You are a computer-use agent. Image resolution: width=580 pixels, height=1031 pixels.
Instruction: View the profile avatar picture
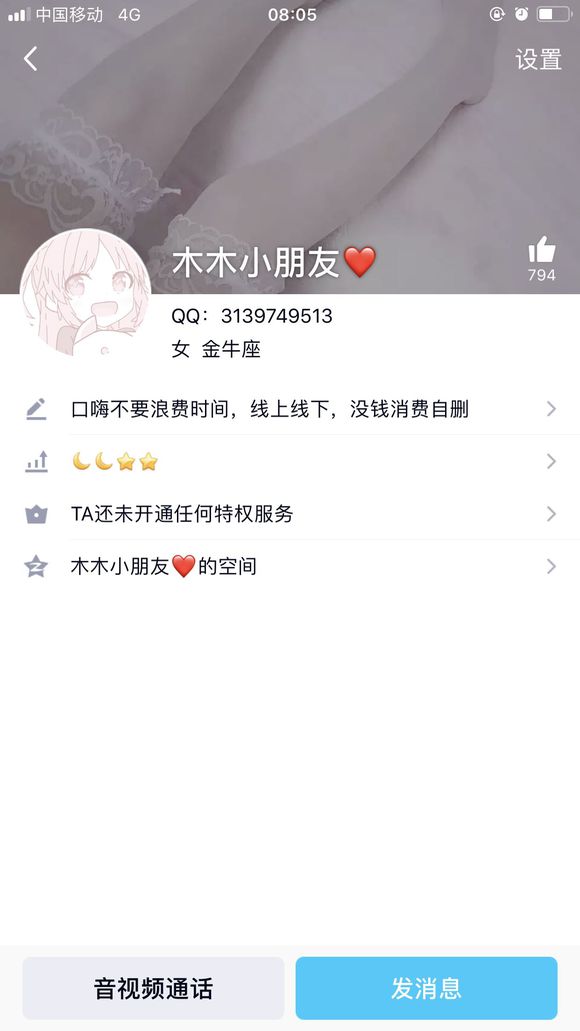[85, 294]
